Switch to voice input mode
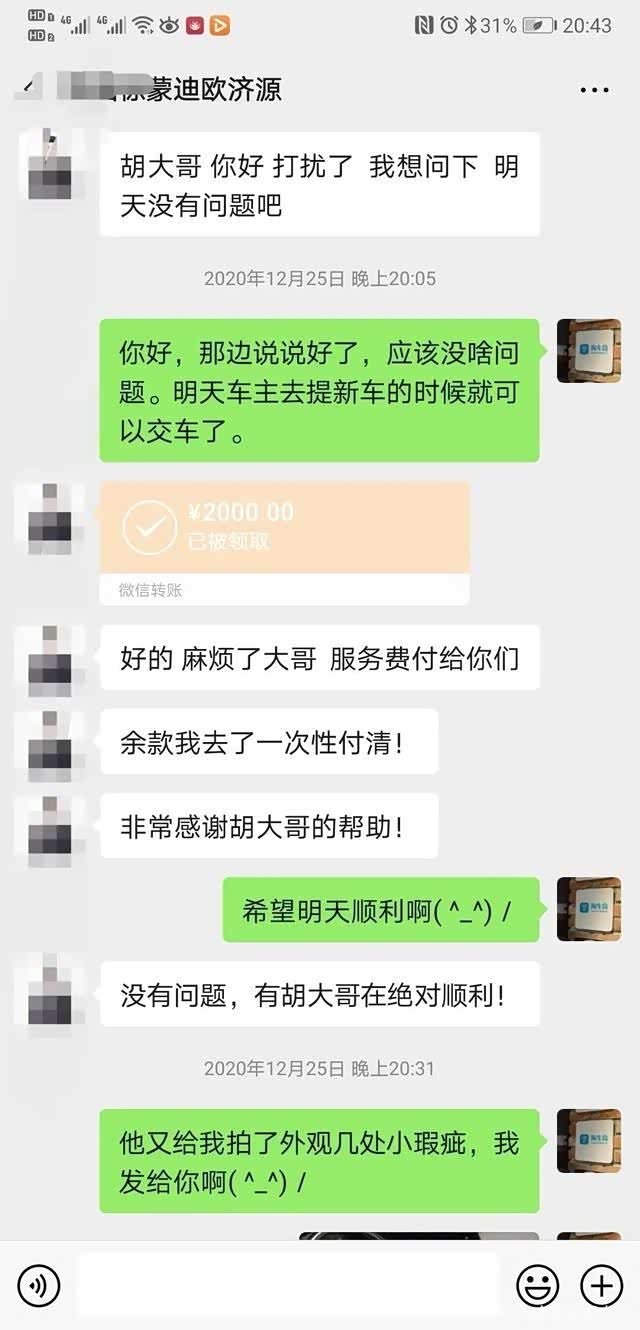Viewport: 640px width, 1330px height. point(39,1284)
